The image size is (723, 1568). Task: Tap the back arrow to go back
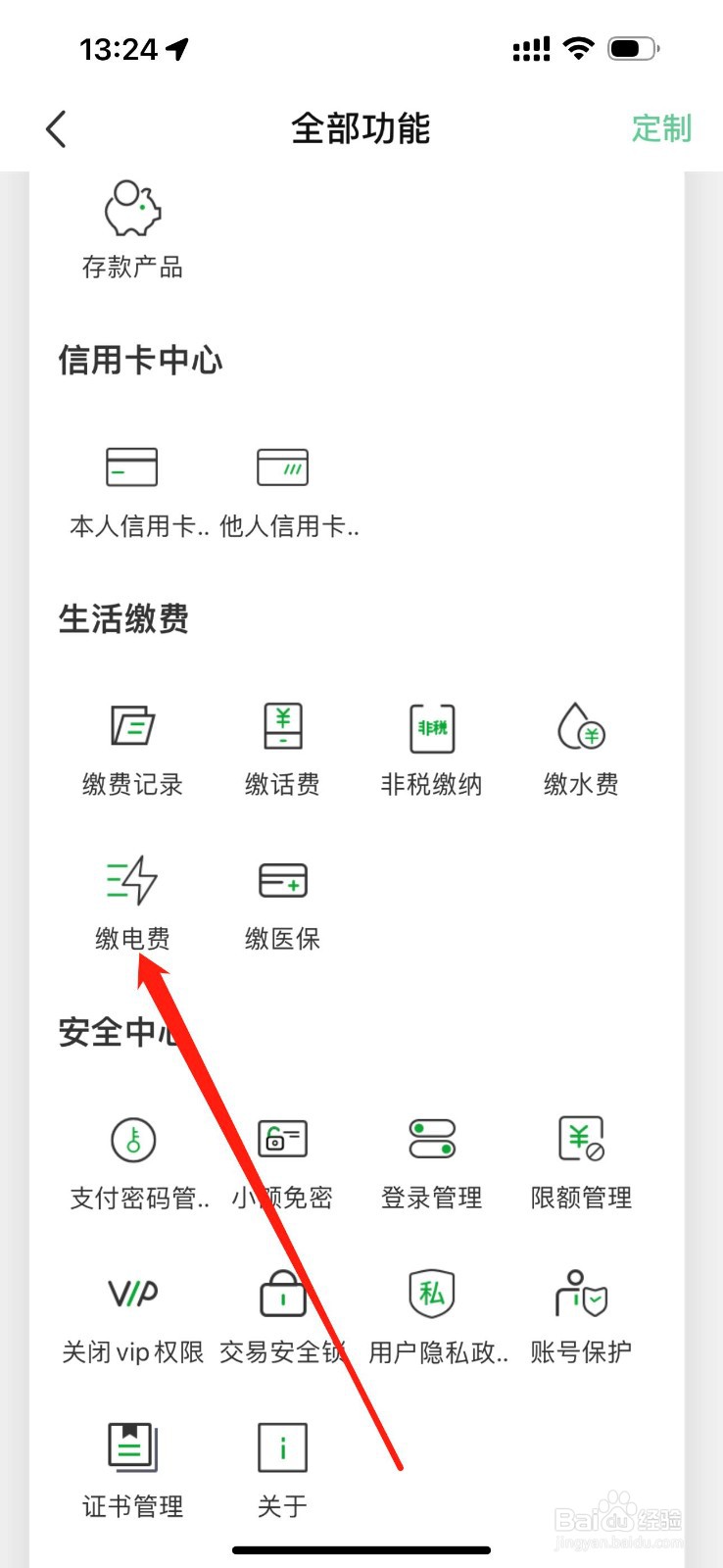[56, 128]
